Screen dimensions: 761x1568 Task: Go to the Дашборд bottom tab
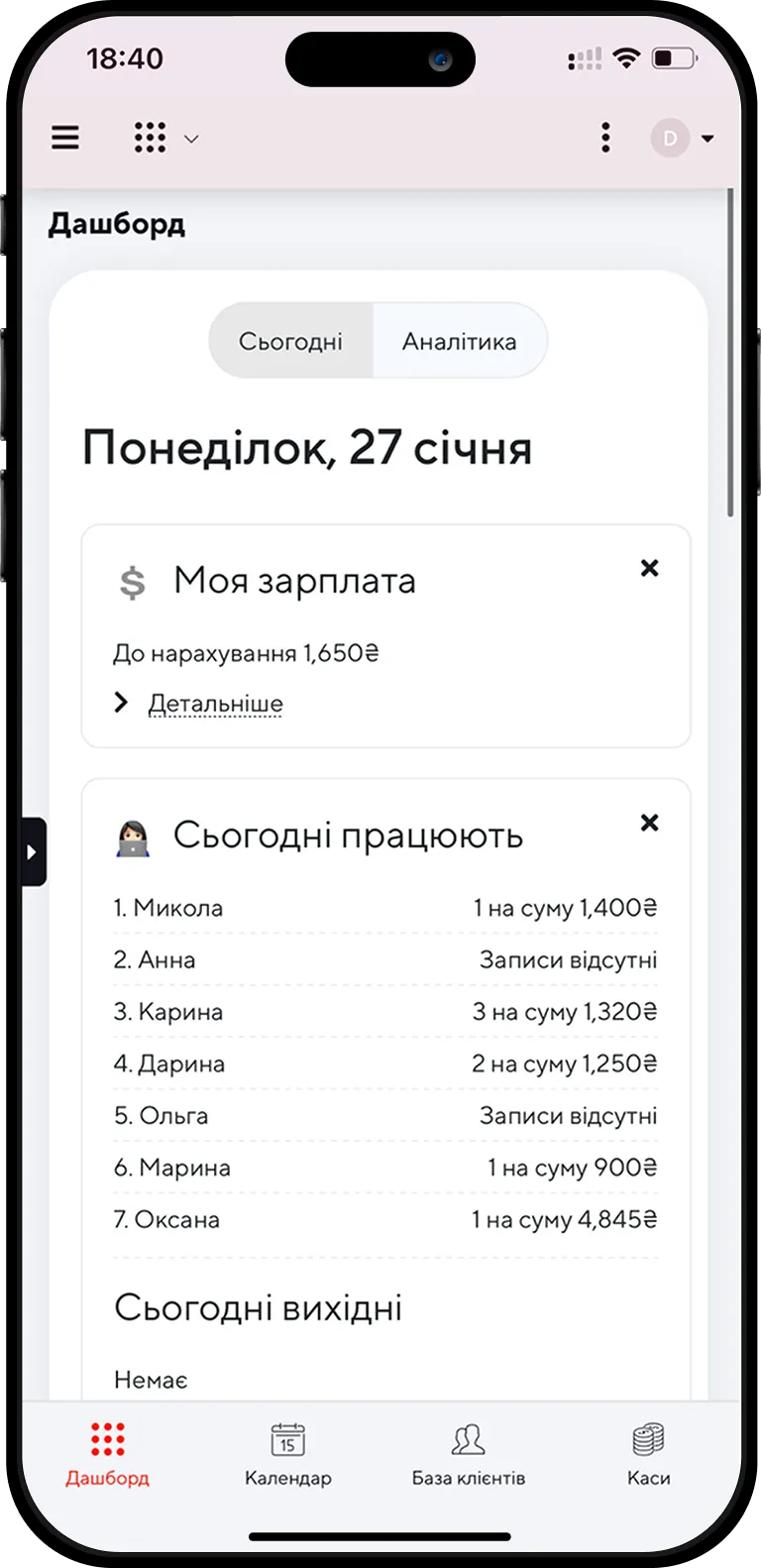(107, 1453)
